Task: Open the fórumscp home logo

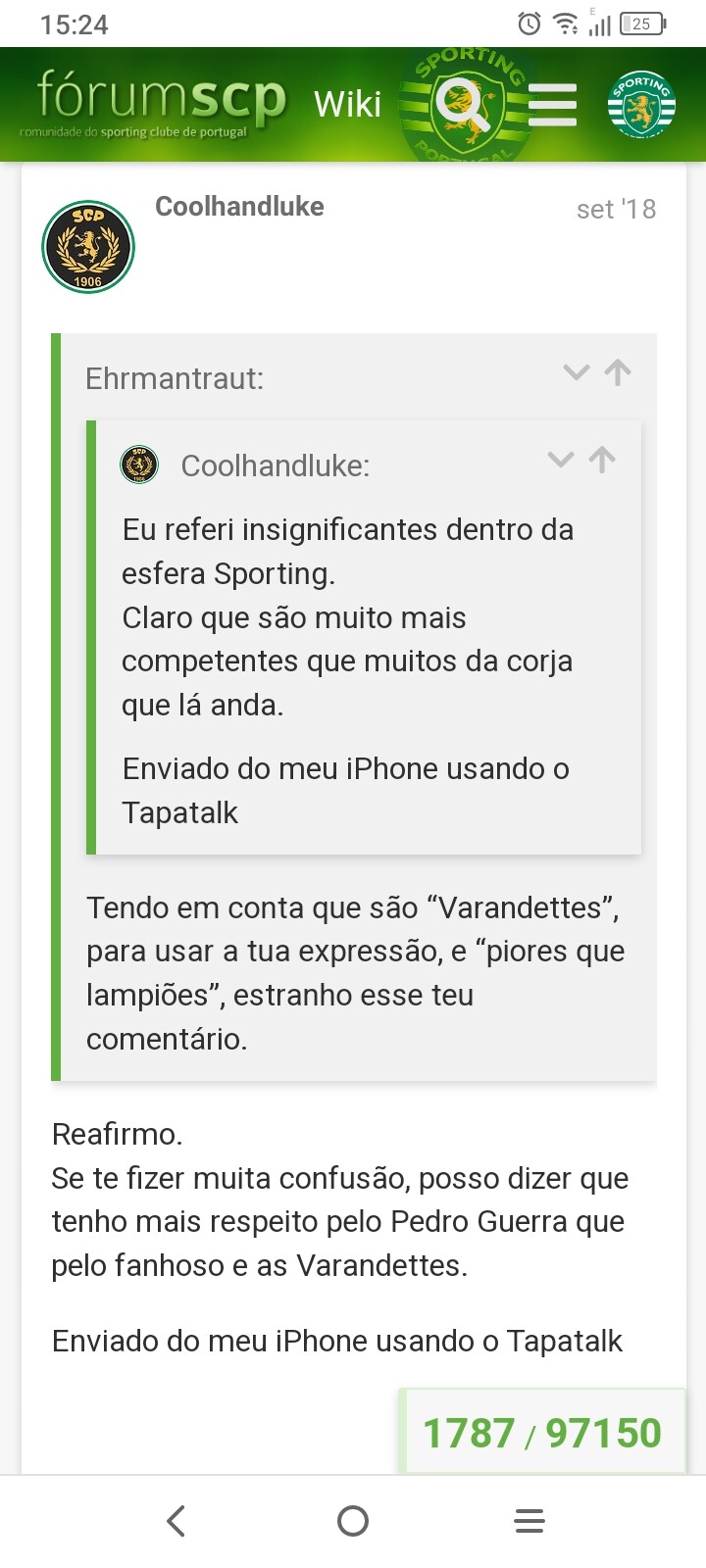Action: [x=152, y=104]
